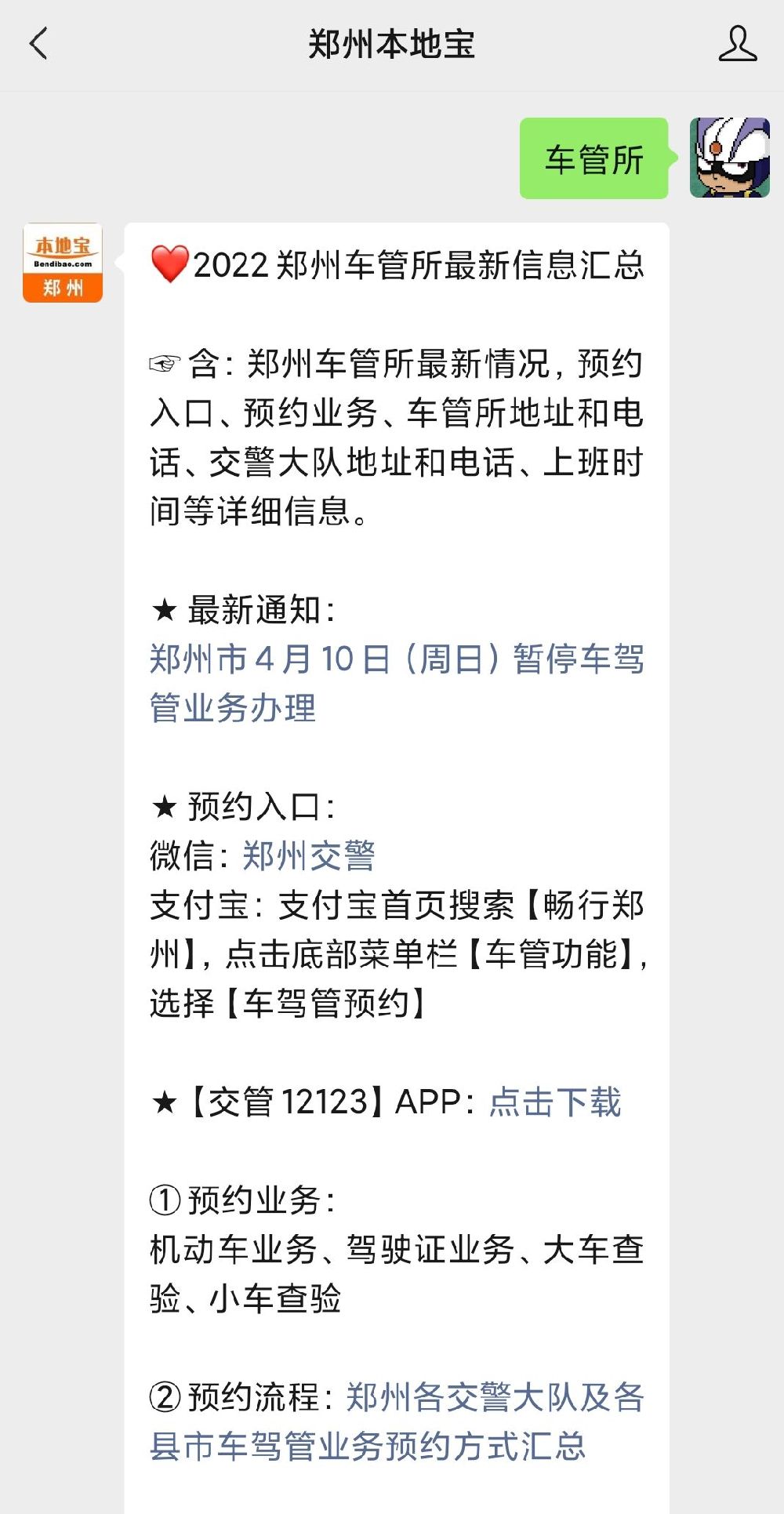Open the notice about 4月10日暂停车驾管业务办理
Image resolution: width=784 pixels, height=1514 pixels.
point(396,682)
